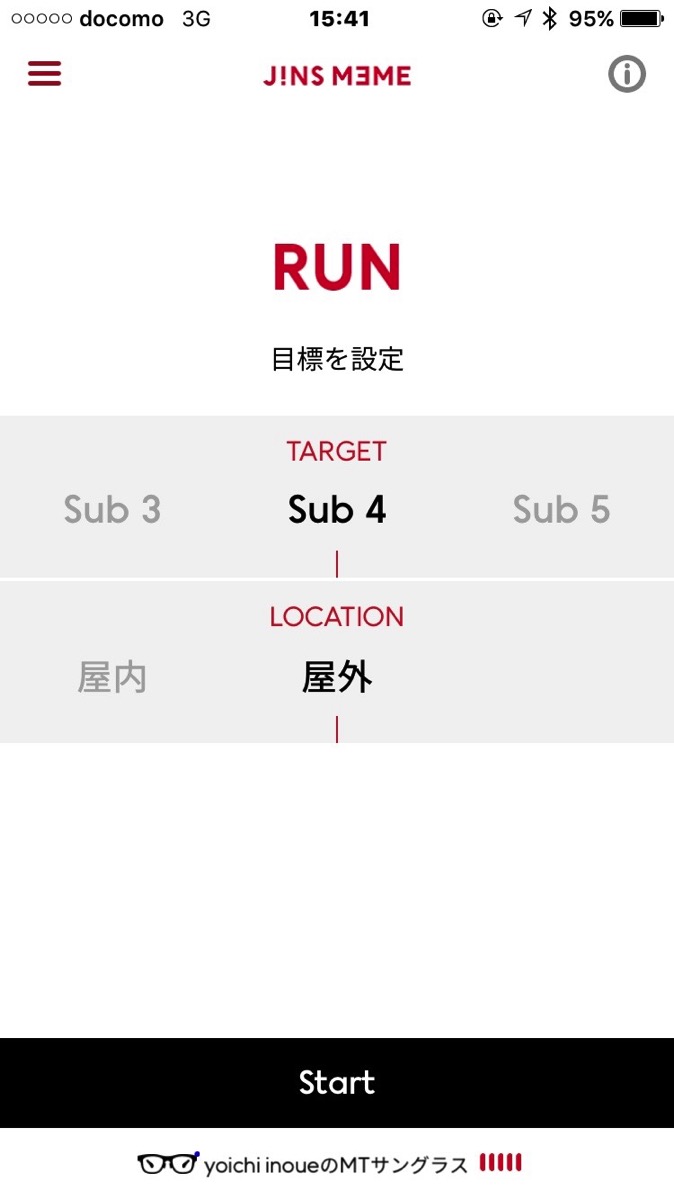This screenshot has width=674, height=1200.
Task: Switch location to 屋内
Action: pyautogui.click(x=112, y=678)
